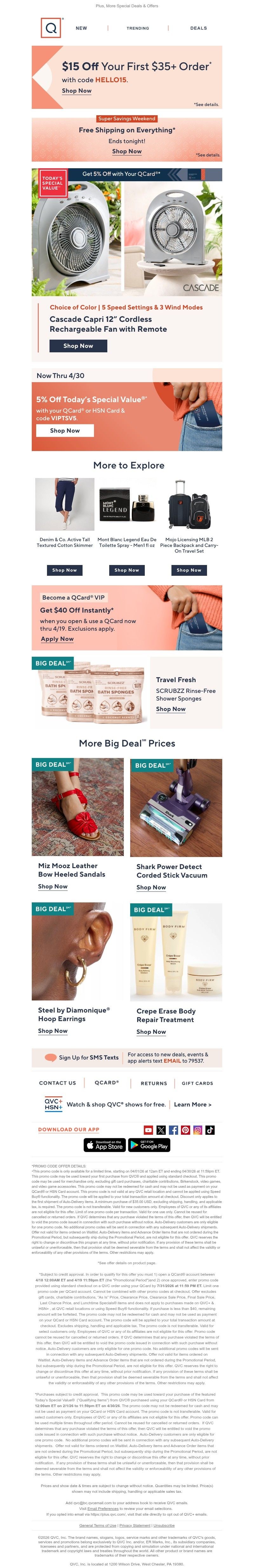Screen dimensions: 254x1568
Task: Shop Now under Mojo MLB travel set
Action: (x=189, y=570)
